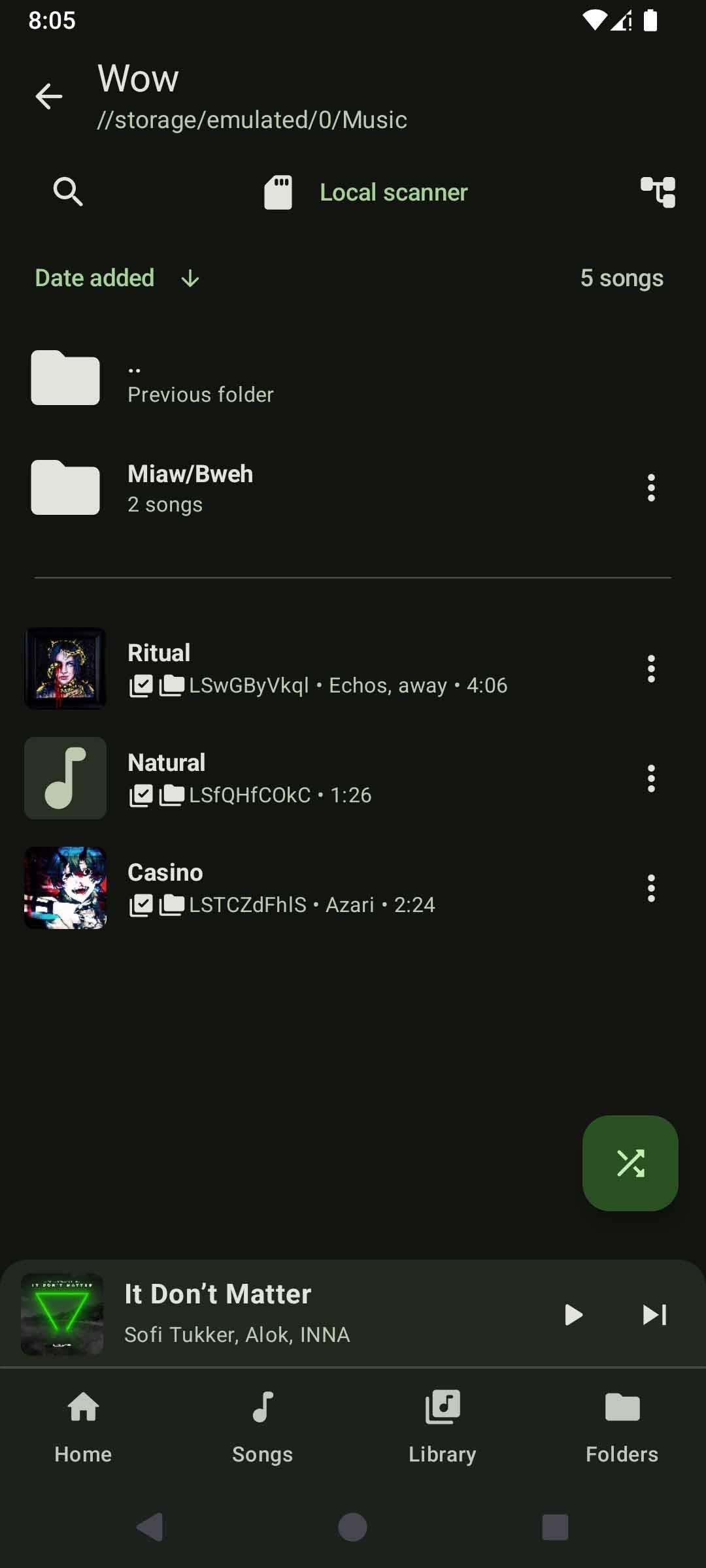Skip to the next track
This screenshot has width=706, height=1568.
(654, 1315)
